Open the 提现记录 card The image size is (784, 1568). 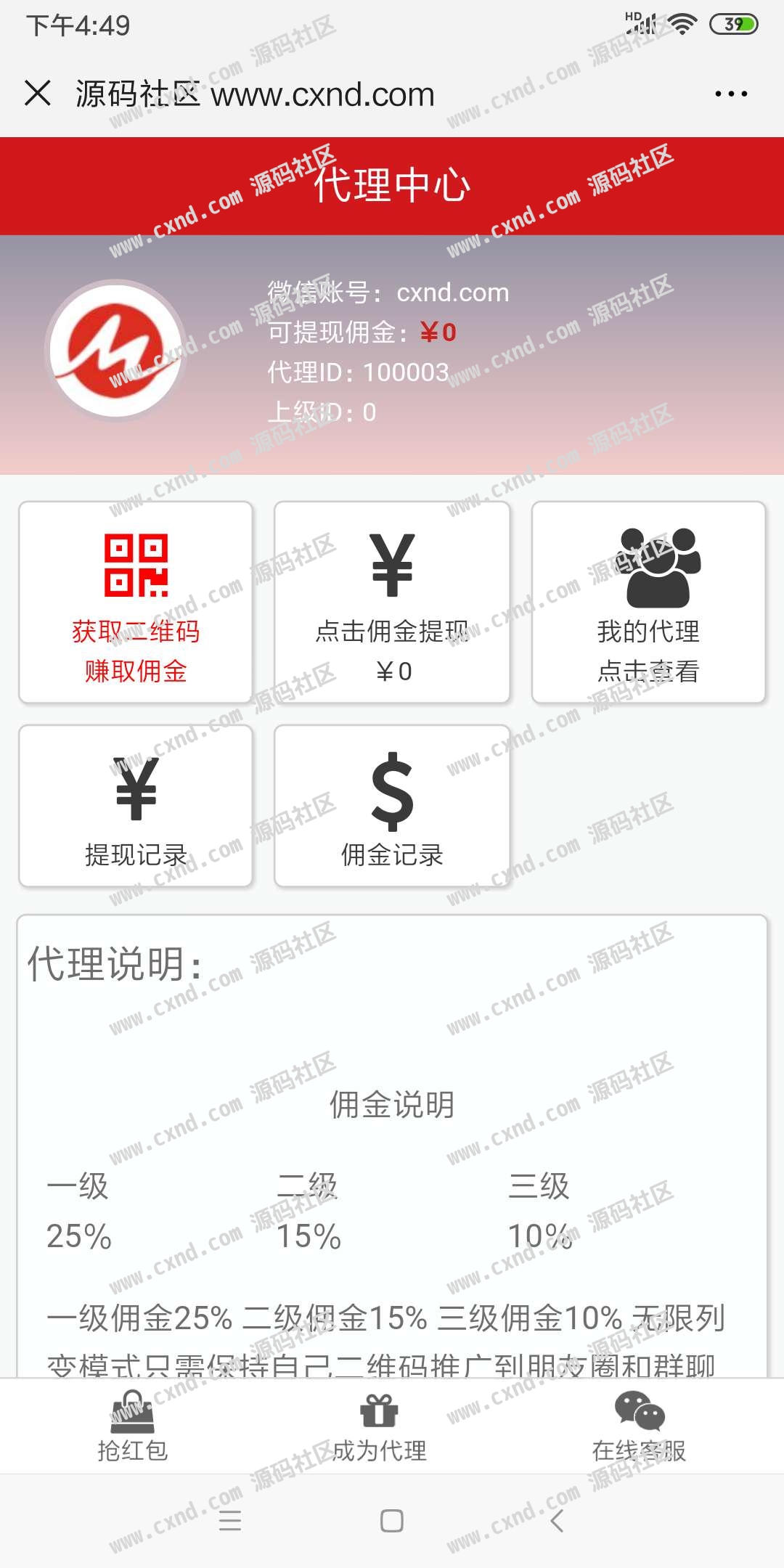tap(136, 806)
